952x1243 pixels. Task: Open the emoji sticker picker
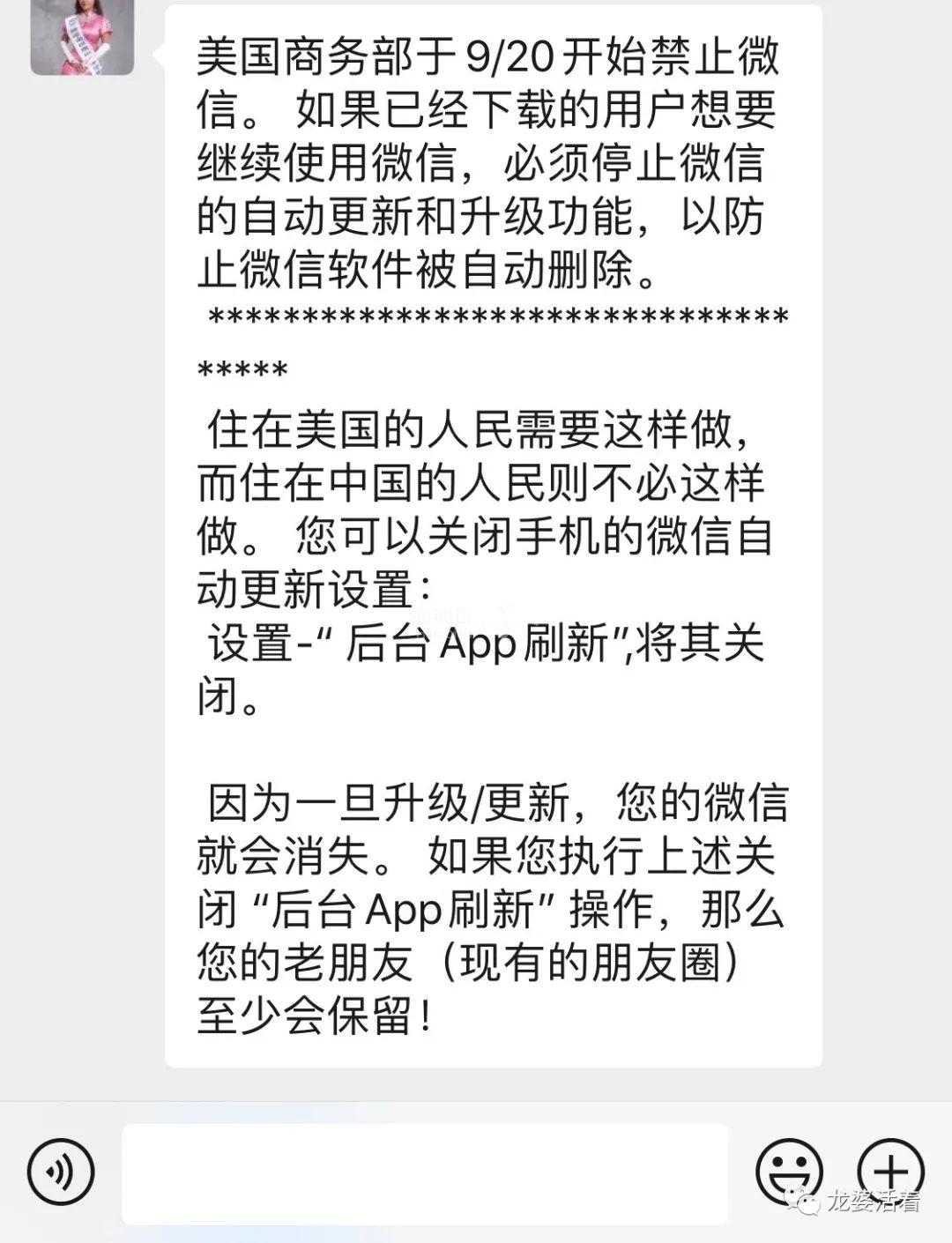click(789, 1172)
